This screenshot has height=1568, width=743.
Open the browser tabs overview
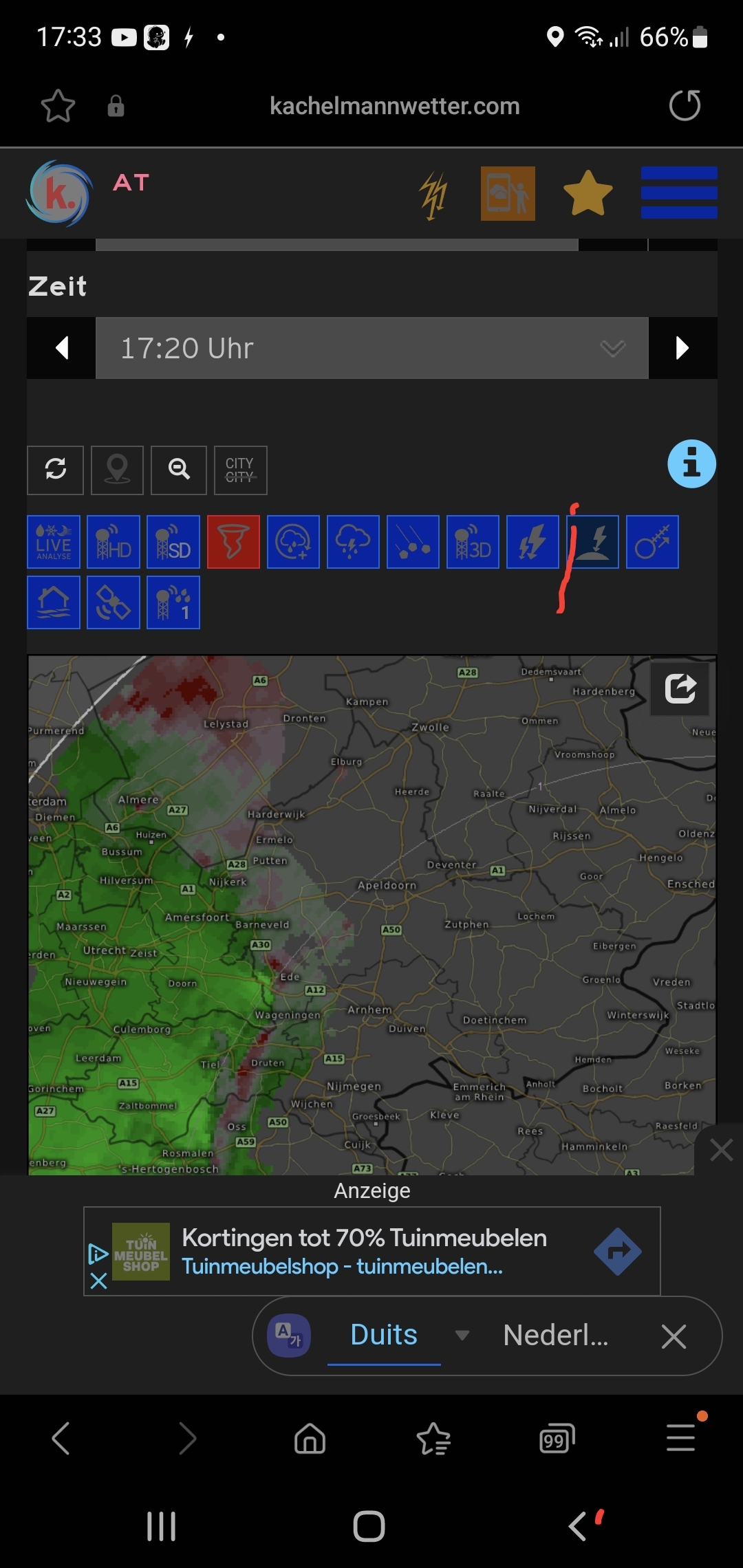click(557, 1439)
